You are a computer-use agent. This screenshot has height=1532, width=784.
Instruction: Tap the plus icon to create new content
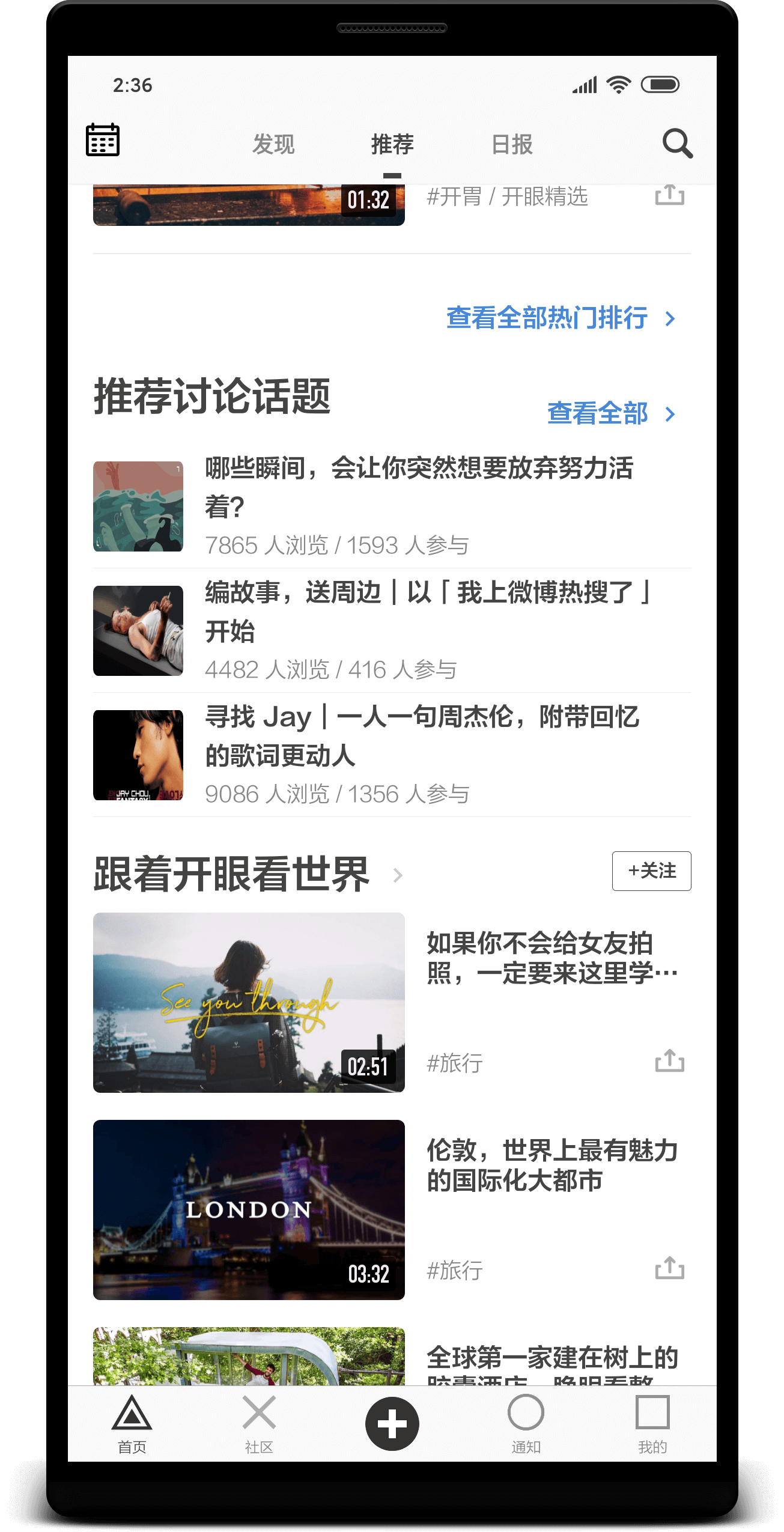(x=392, y=1423)
